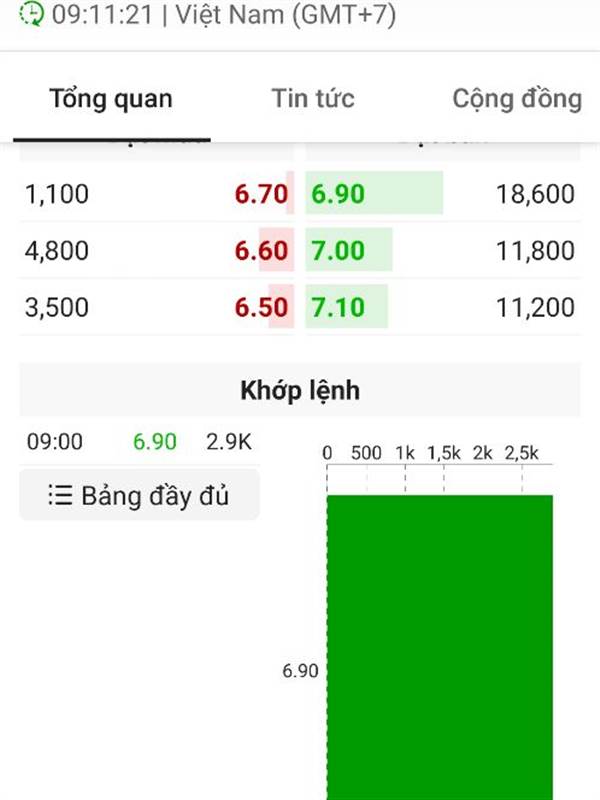Switch to the Tổng quan tab
600x800 pixels.
111,99
